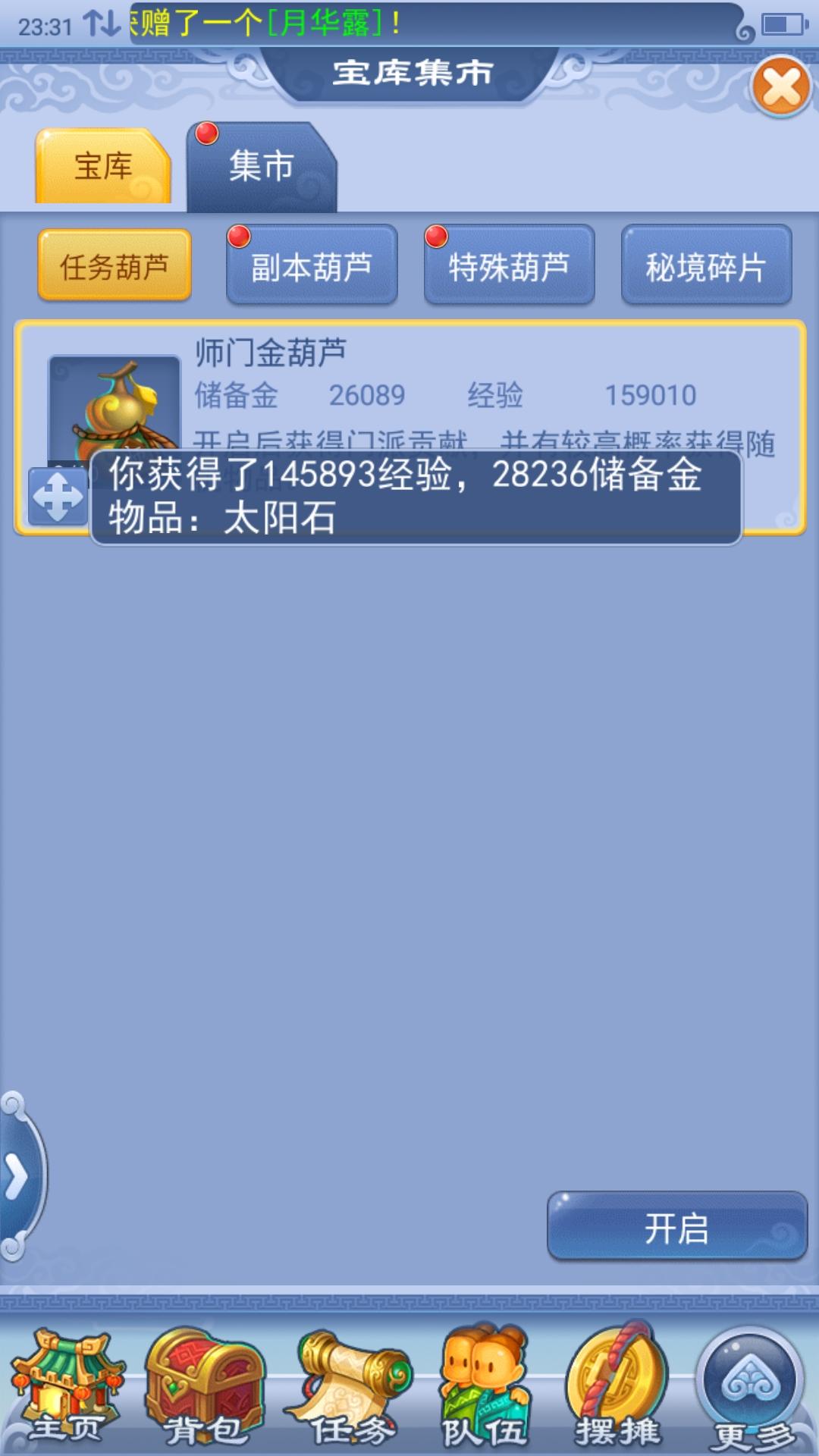Screen dimensions: 819x1456
Task: Close the 宝库集市 window
Action: tap(781, 86)
